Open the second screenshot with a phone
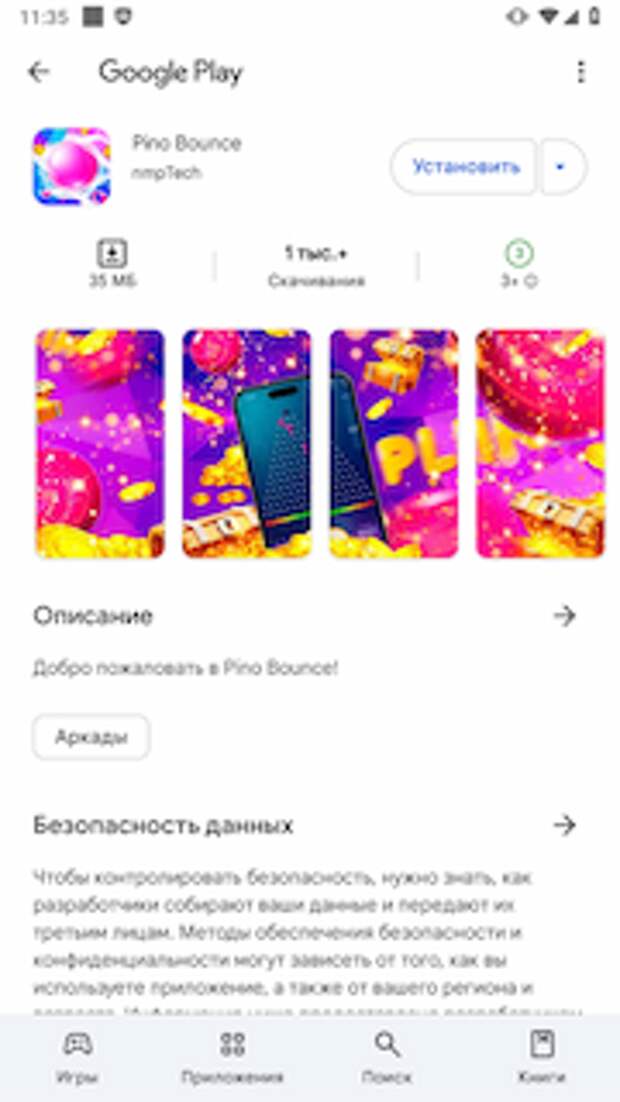The image size is (620, 1102). pos(246,443)
